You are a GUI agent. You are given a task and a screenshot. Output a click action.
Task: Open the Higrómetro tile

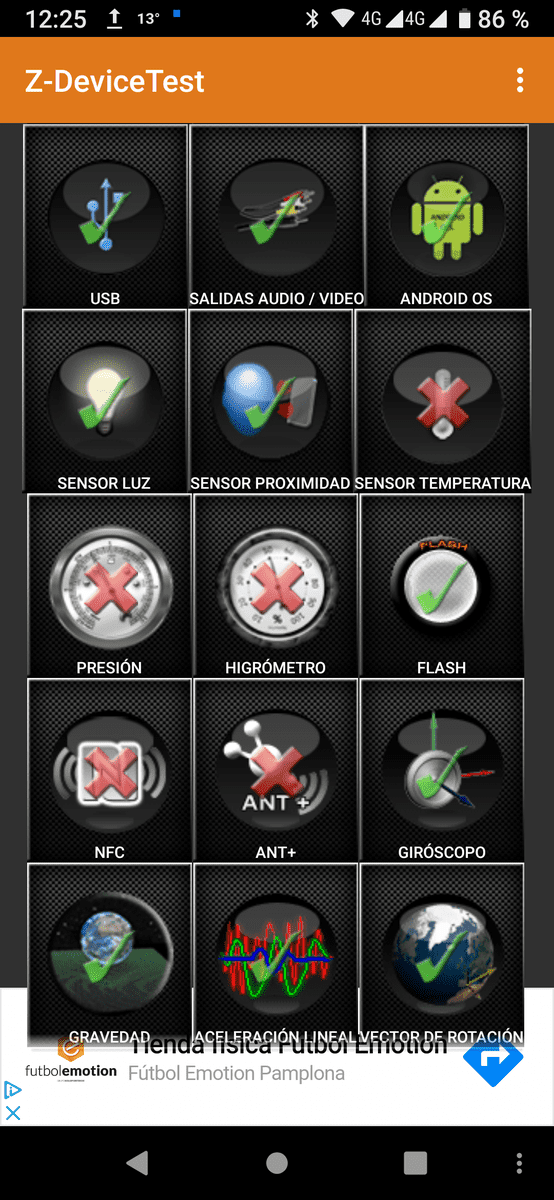(275, 586)
